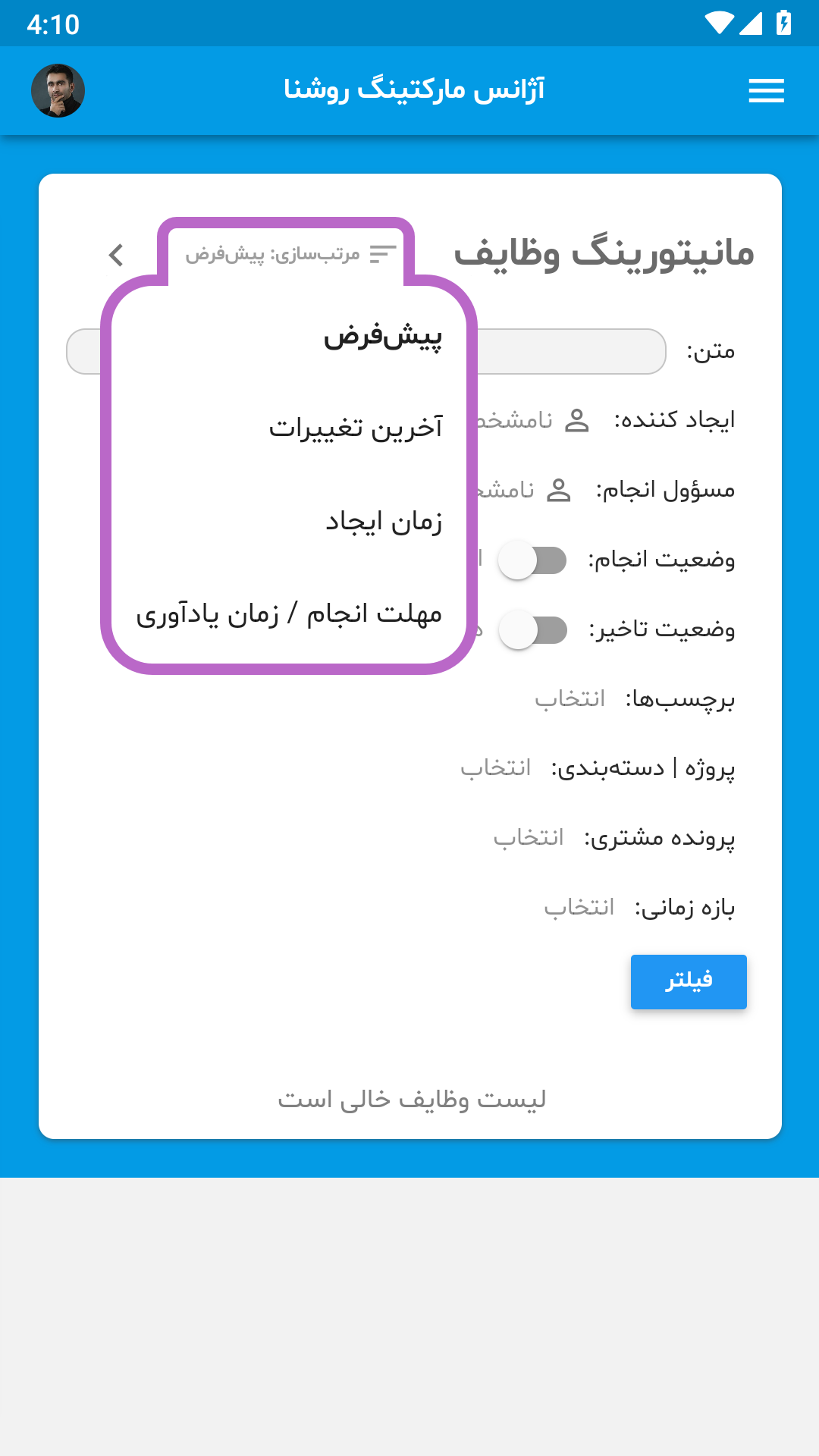Image resolution: width=819 pixels, height=1456 pixels.
Task: Open the profile avatar
Action: point(58,91)
